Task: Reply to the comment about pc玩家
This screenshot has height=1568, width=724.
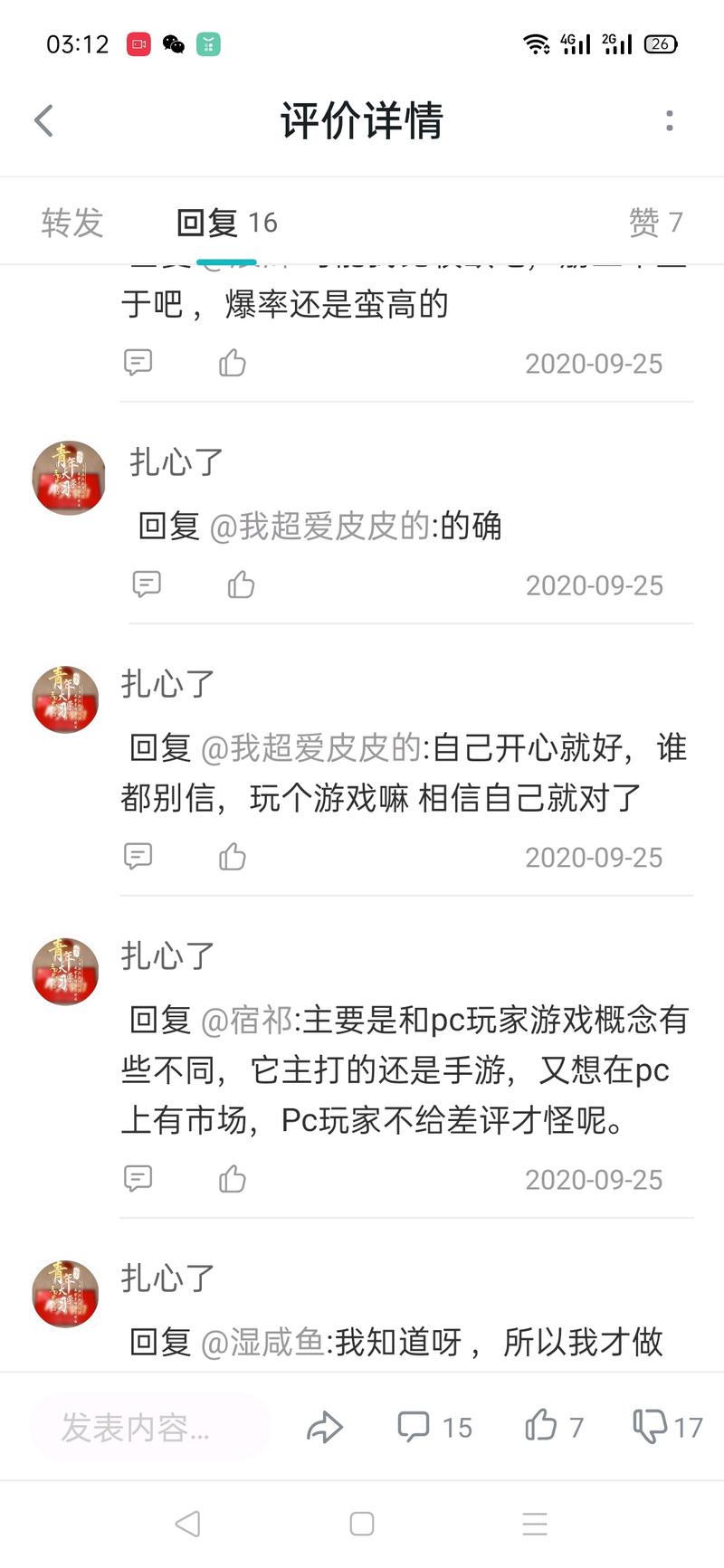Action: point(138,1179)
